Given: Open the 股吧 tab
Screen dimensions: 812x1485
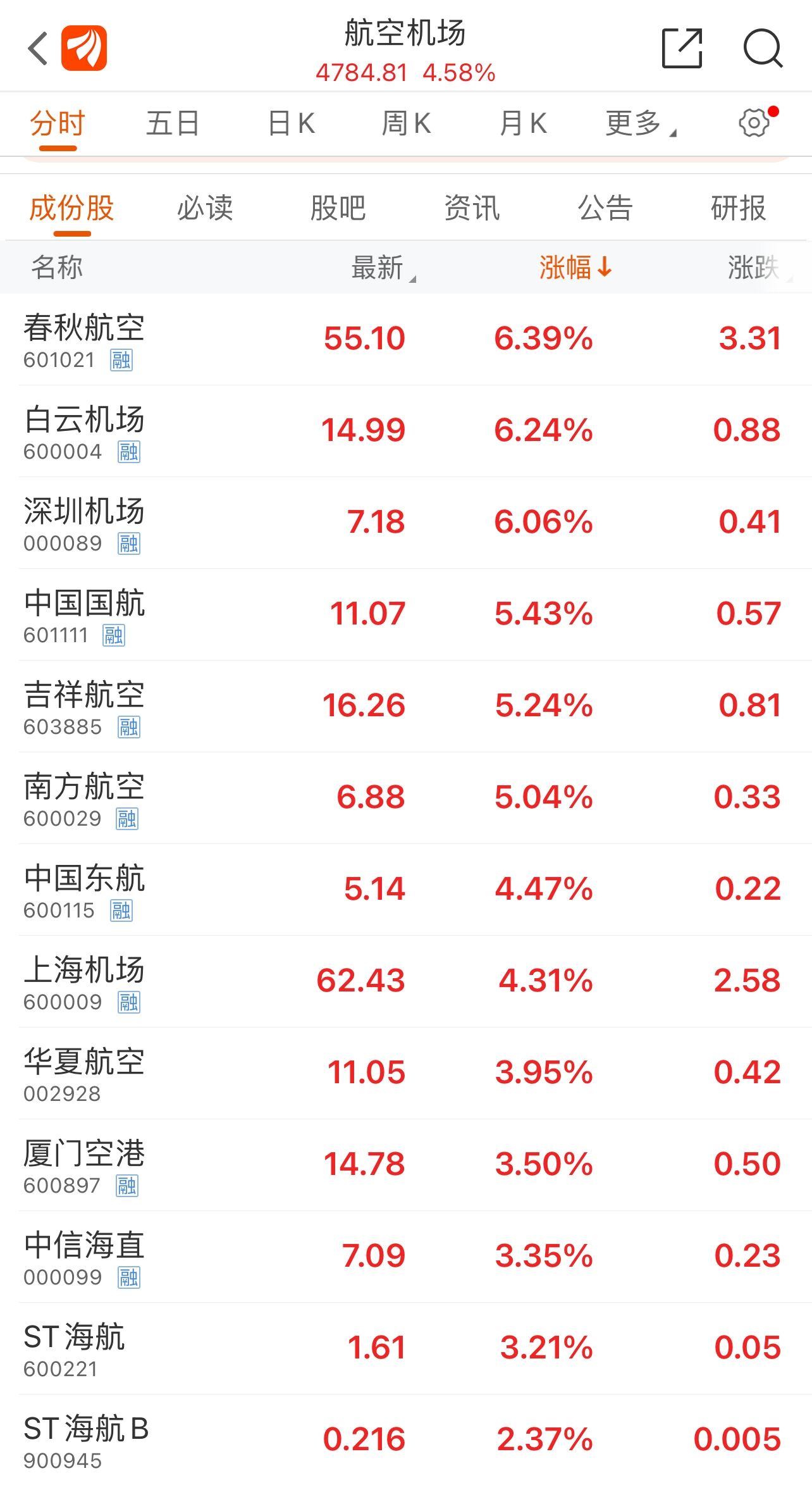Looking at the screenshot, I should tap(338, 208).
